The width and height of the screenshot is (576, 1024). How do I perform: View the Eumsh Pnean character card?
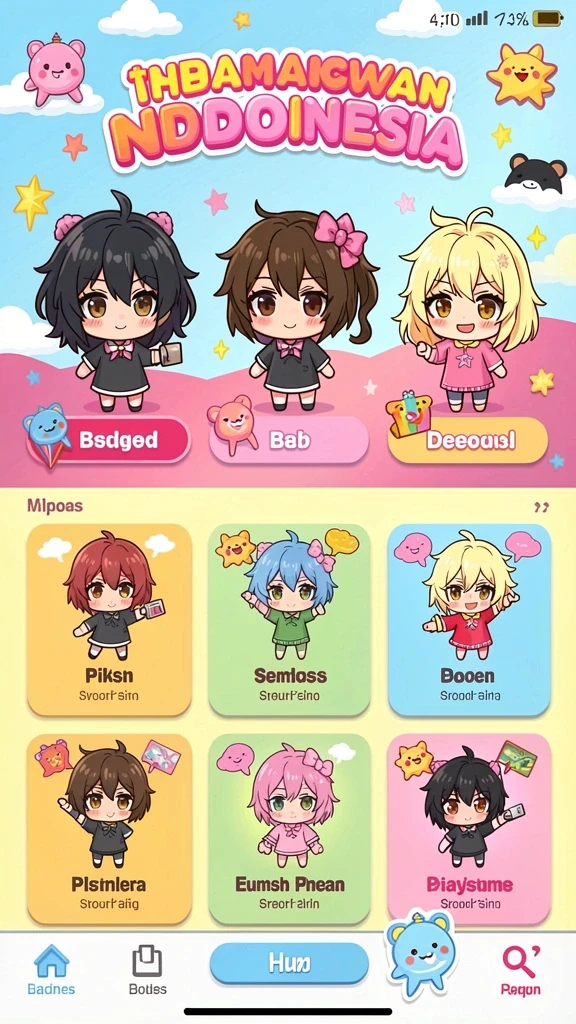[289, 828]
